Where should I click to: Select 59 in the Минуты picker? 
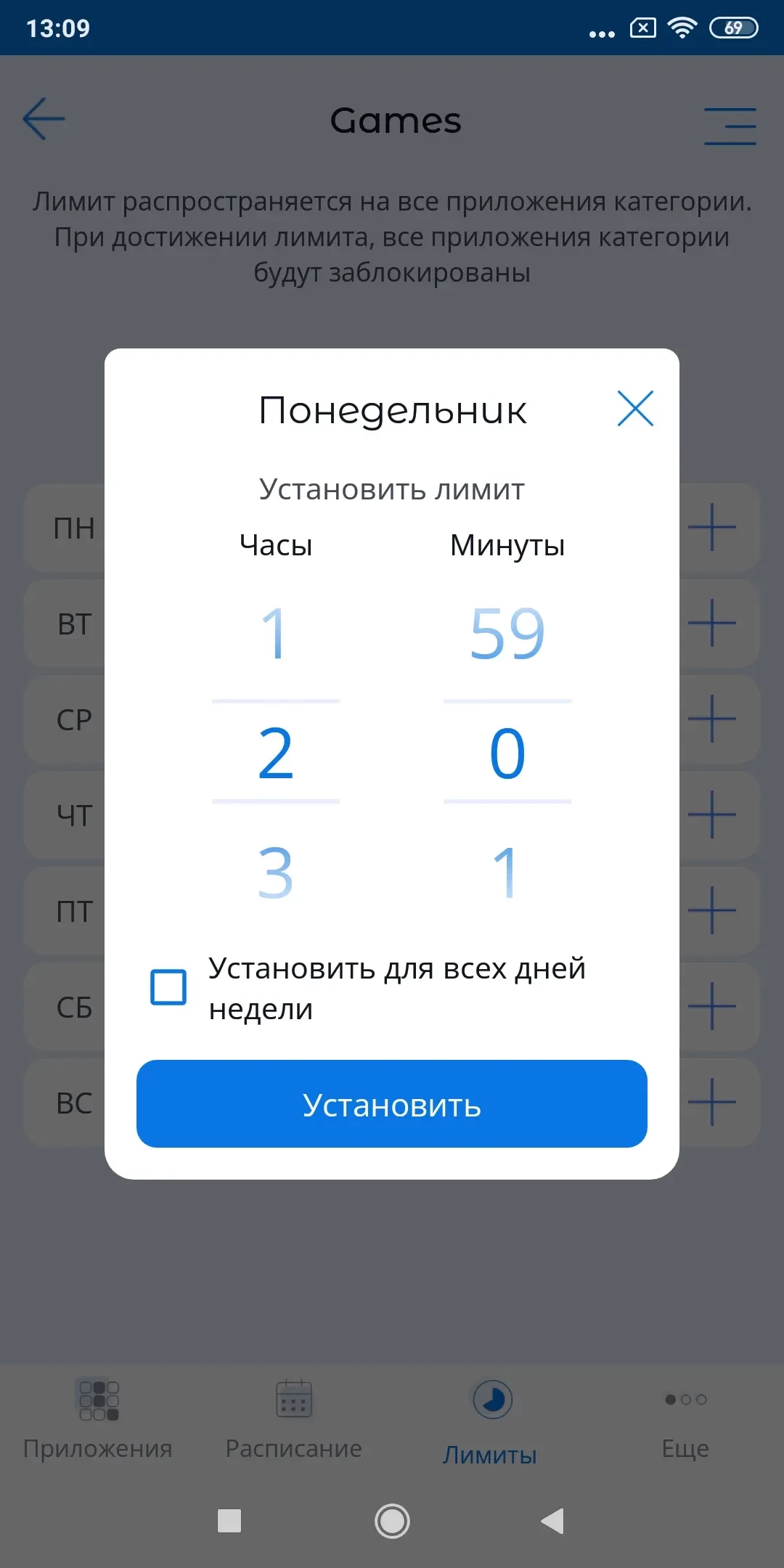click(x=507, y=634)
